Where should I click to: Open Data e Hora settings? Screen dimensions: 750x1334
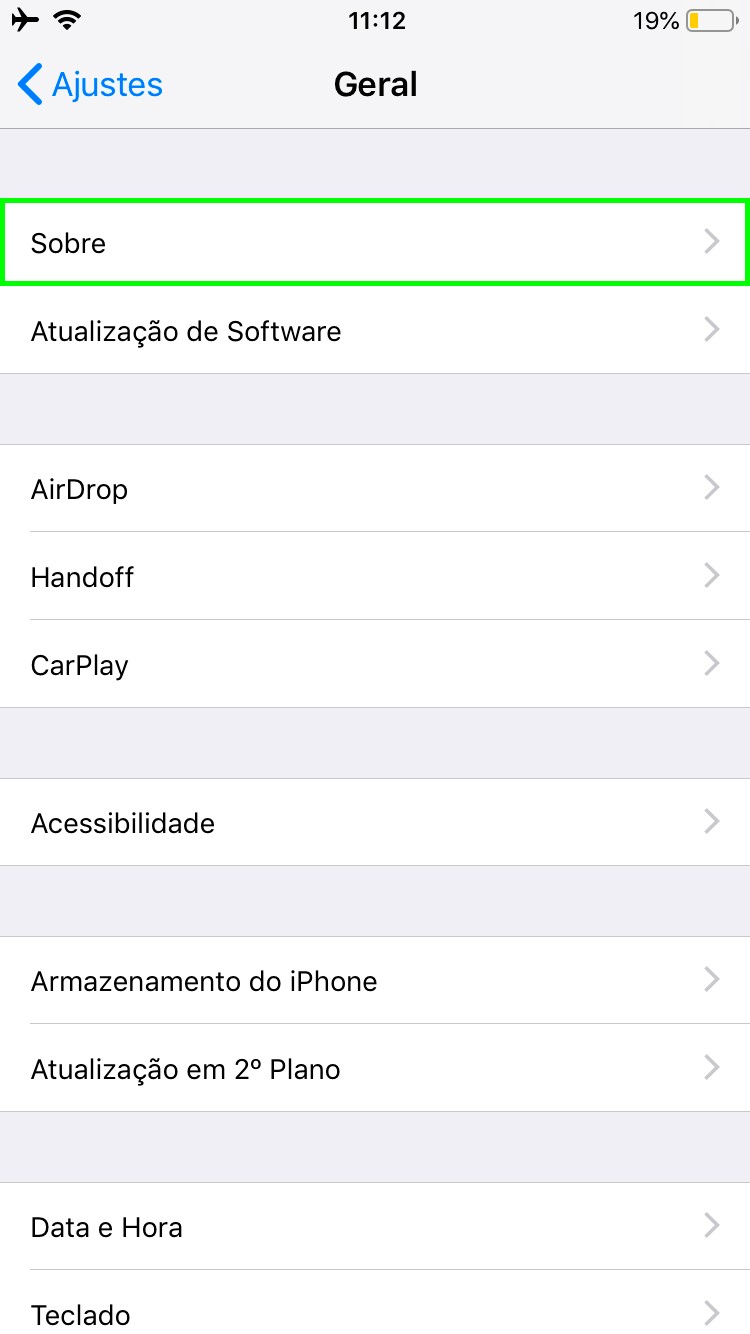pos(375,1227)
